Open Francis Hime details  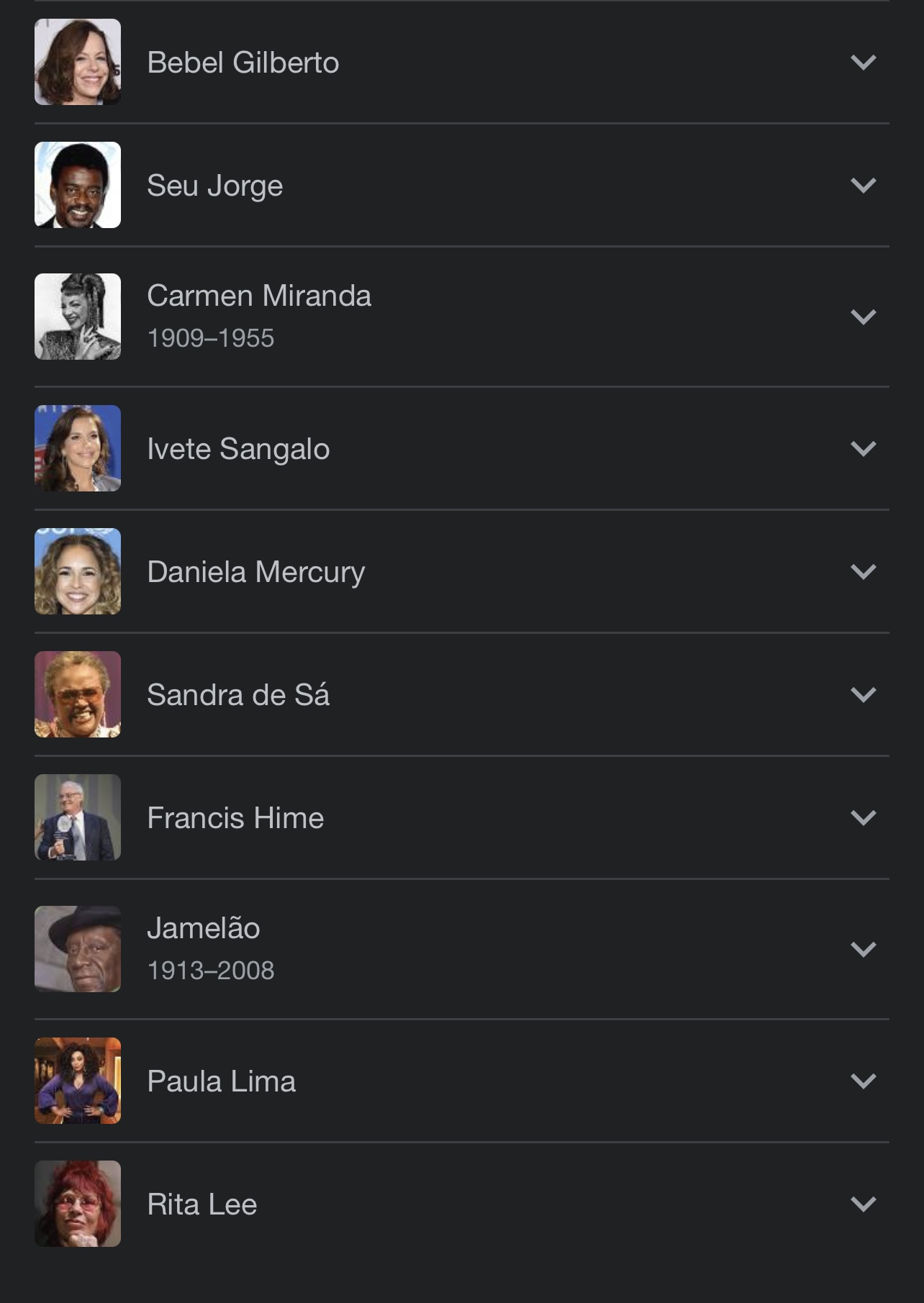(x=863, y=818)
